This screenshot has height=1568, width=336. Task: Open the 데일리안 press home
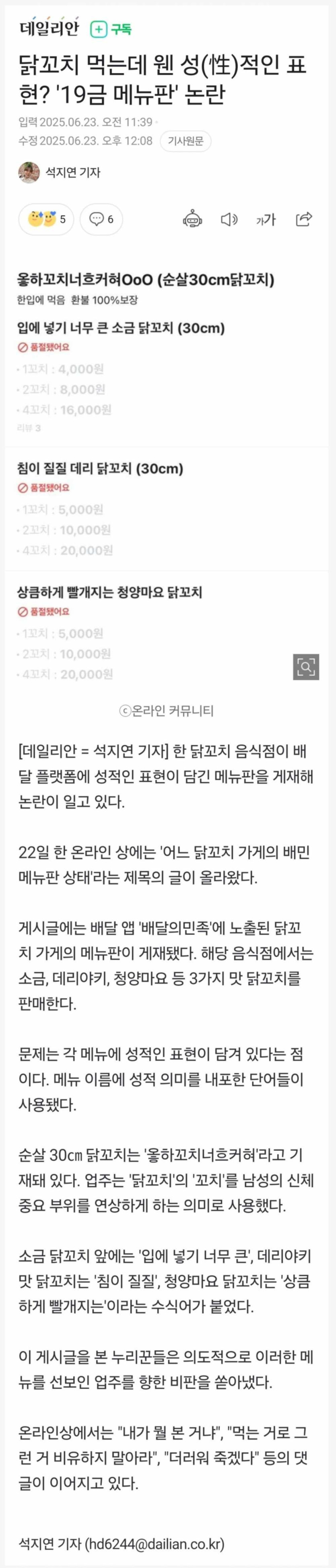point(50,28)
